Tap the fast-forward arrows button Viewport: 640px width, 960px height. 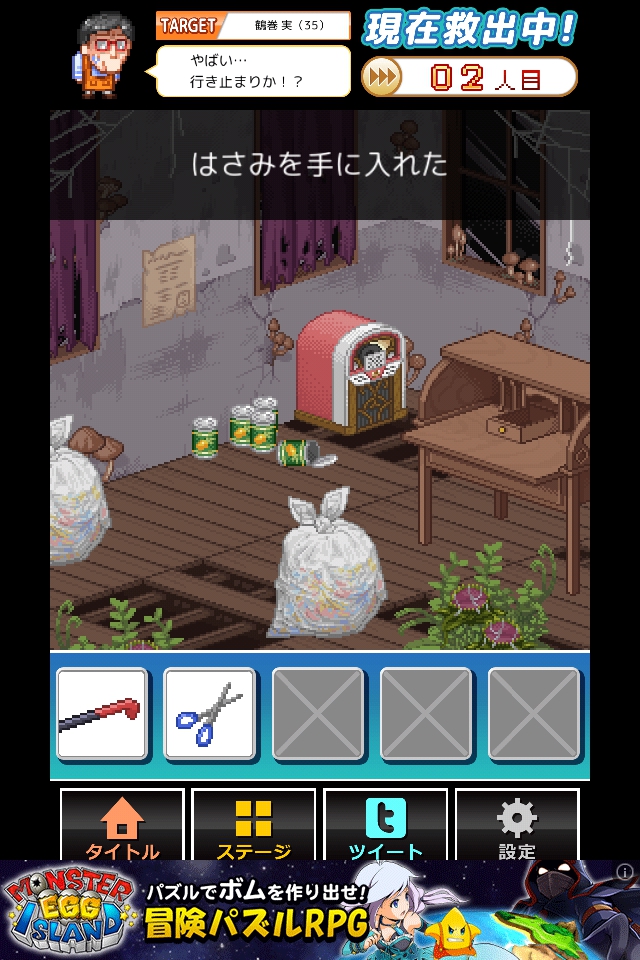click(381, 77)
